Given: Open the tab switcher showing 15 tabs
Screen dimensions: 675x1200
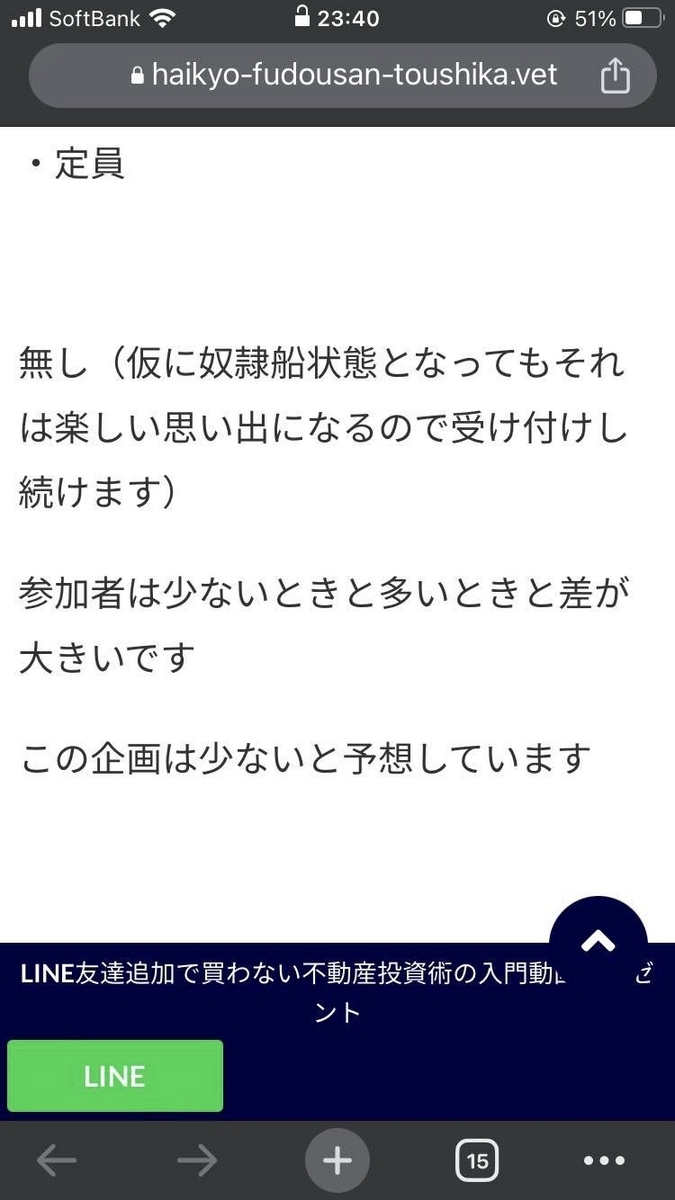Looking at the screenshot, I should (477, 1160).
